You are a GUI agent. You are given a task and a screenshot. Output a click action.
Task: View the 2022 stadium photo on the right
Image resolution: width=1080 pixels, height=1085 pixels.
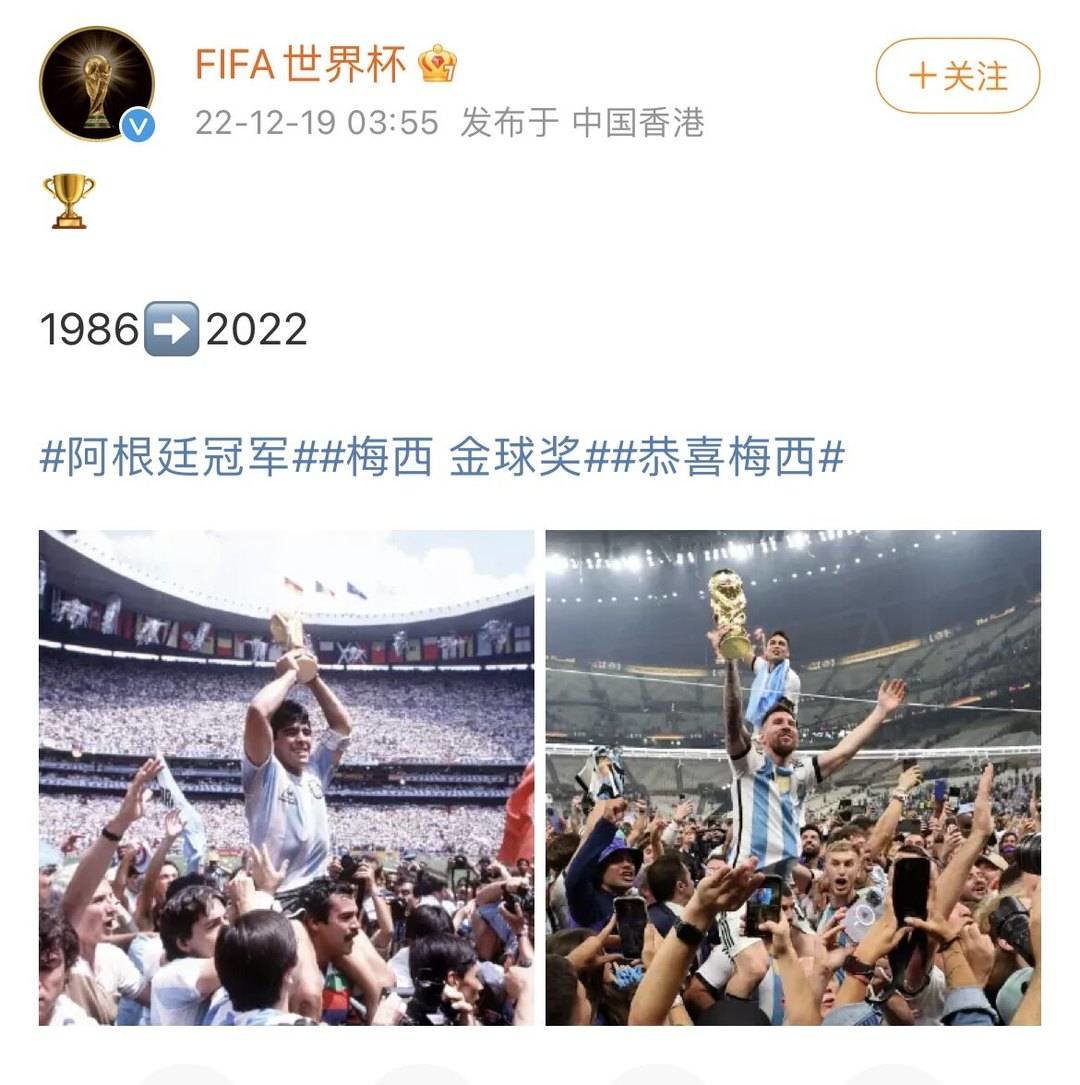[792, 777]
